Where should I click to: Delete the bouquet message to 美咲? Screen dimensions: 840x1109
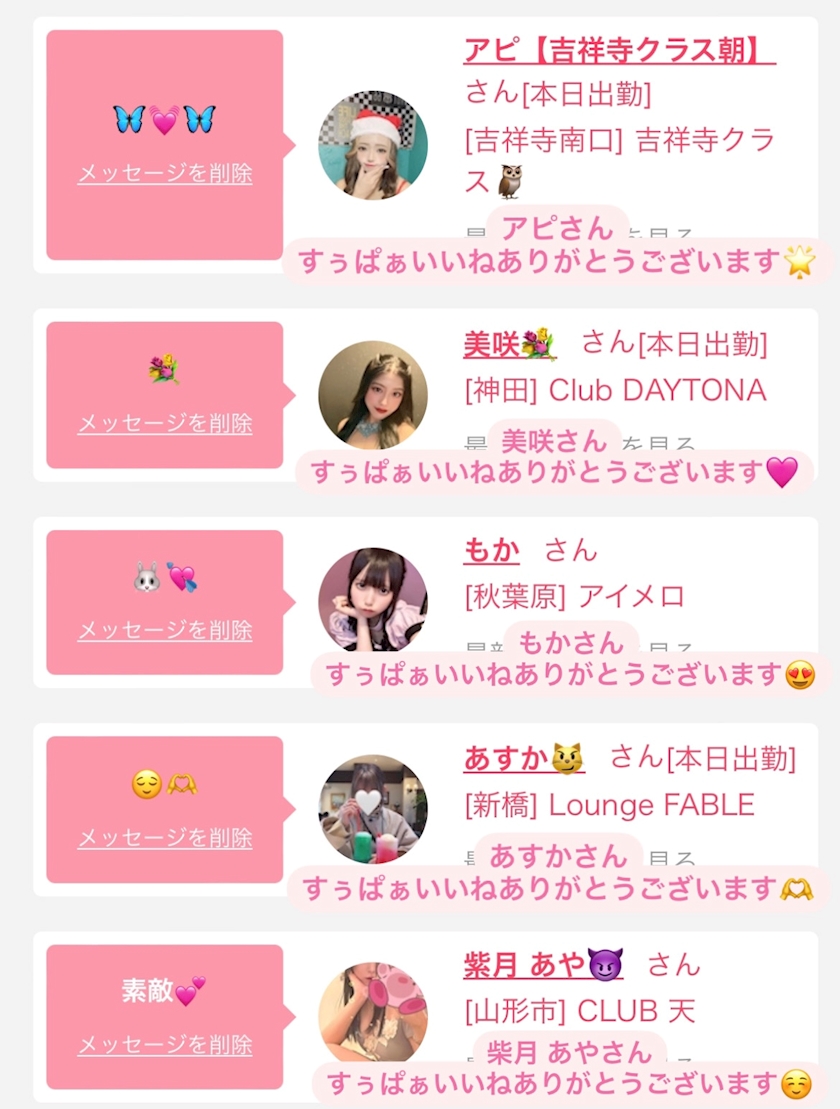coord(165,423)
